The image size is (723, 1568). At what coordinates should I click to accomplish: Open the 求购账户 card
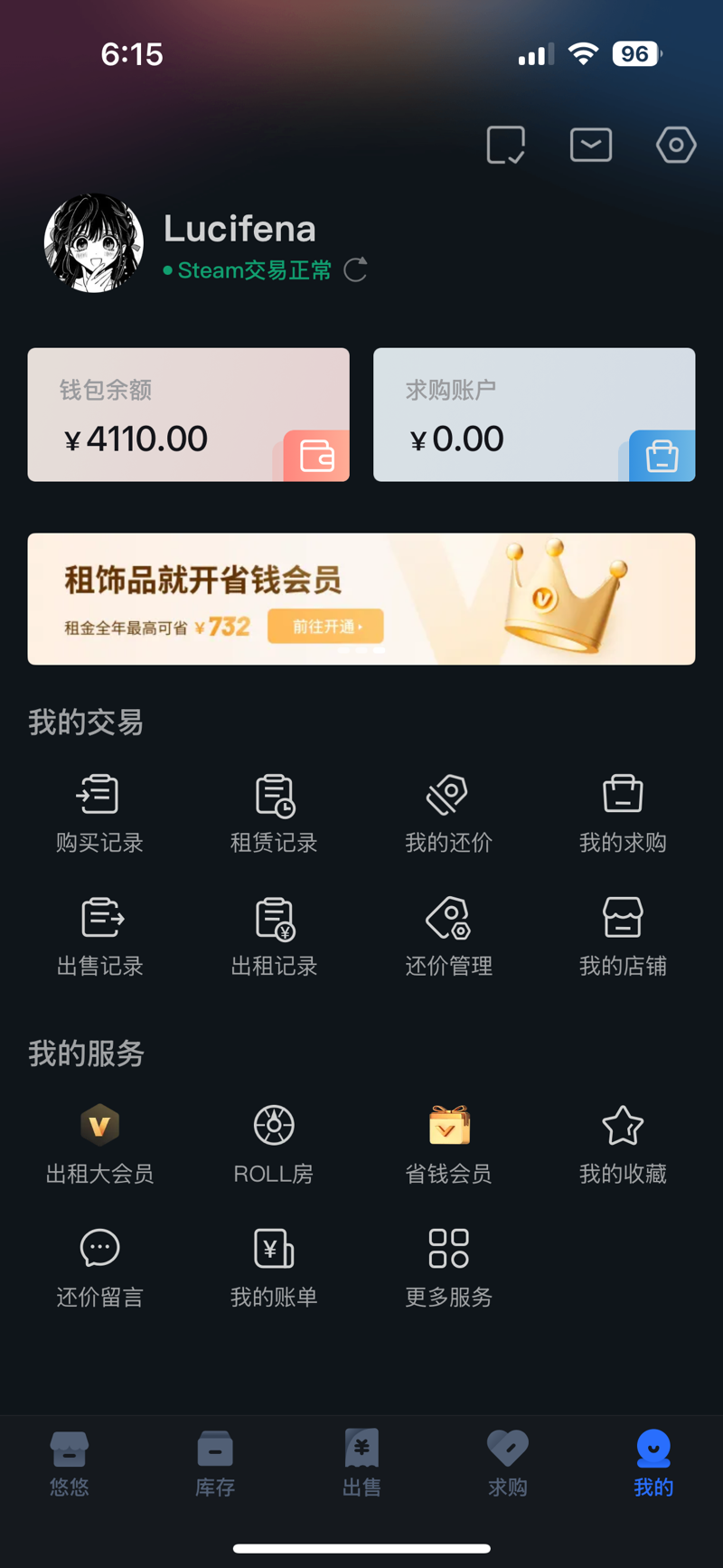534,414
